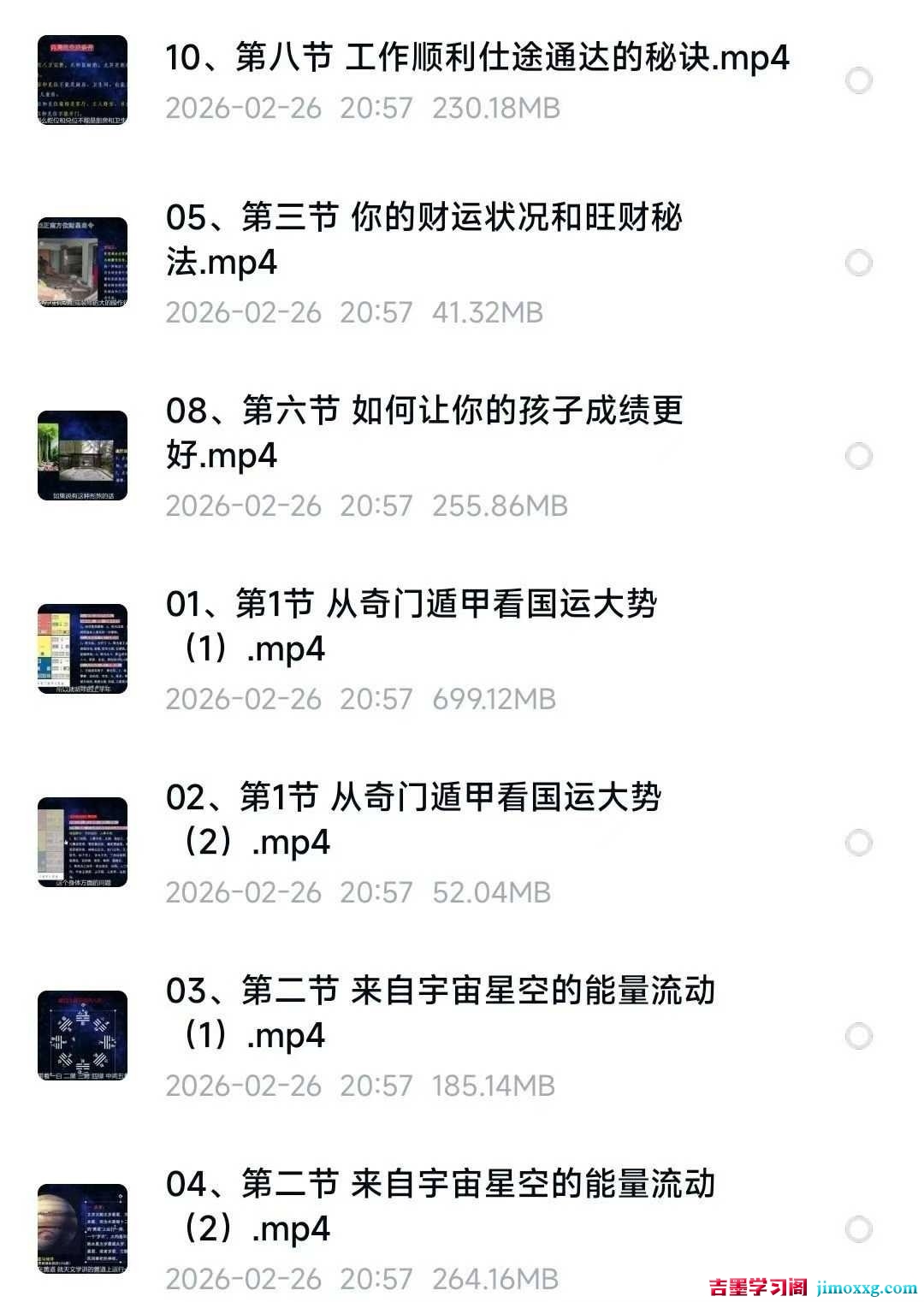Viewport: 924px width, 1302px height.
Task: Select the circle for 02、第1节 file
Action: (858, 843)
